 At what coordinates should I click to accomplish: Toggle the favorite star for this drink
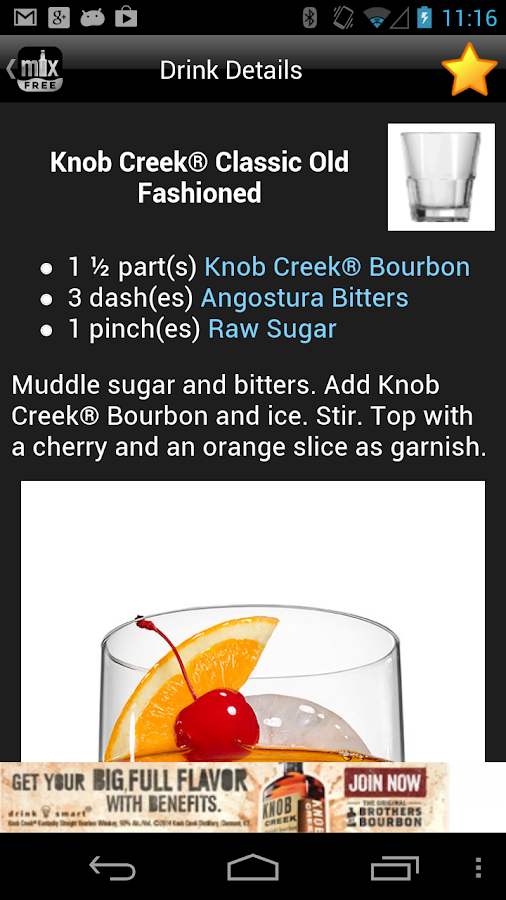click(469, 69)
